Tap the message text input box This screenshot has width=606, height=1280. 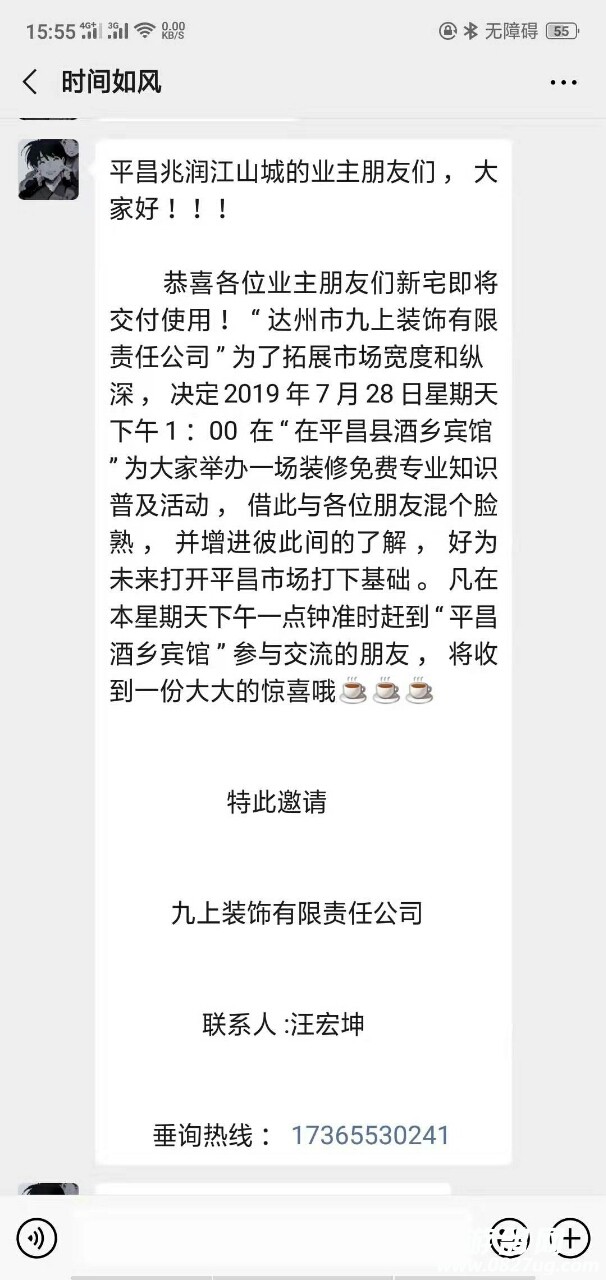click(x=270, y=1239)
